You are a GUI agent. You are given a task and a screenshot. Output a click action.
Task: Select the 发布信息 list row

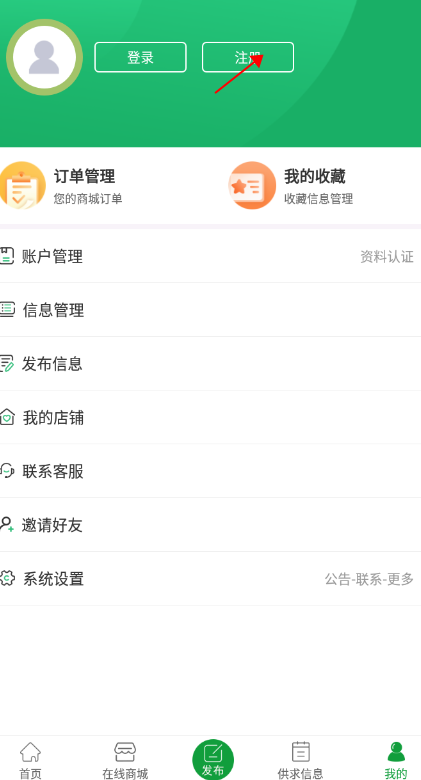[210, 364]
